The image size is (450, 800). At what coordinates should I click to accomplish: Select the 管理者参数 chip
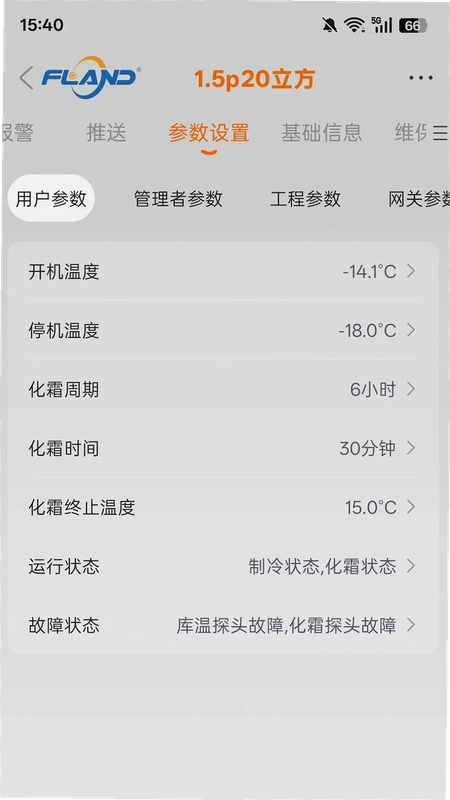pyautogui.click(x=178, y=198)
